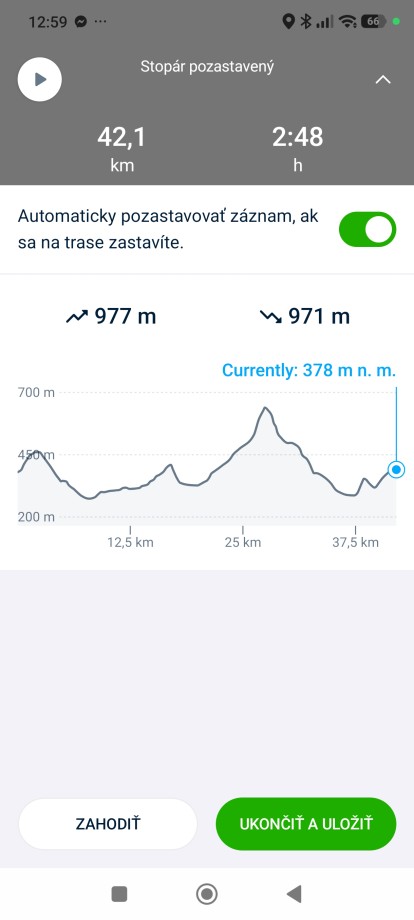The width and height of the screenshot is (414, 920).
Task: Go to home screen via system home button
Action: (x=206, y=894)
